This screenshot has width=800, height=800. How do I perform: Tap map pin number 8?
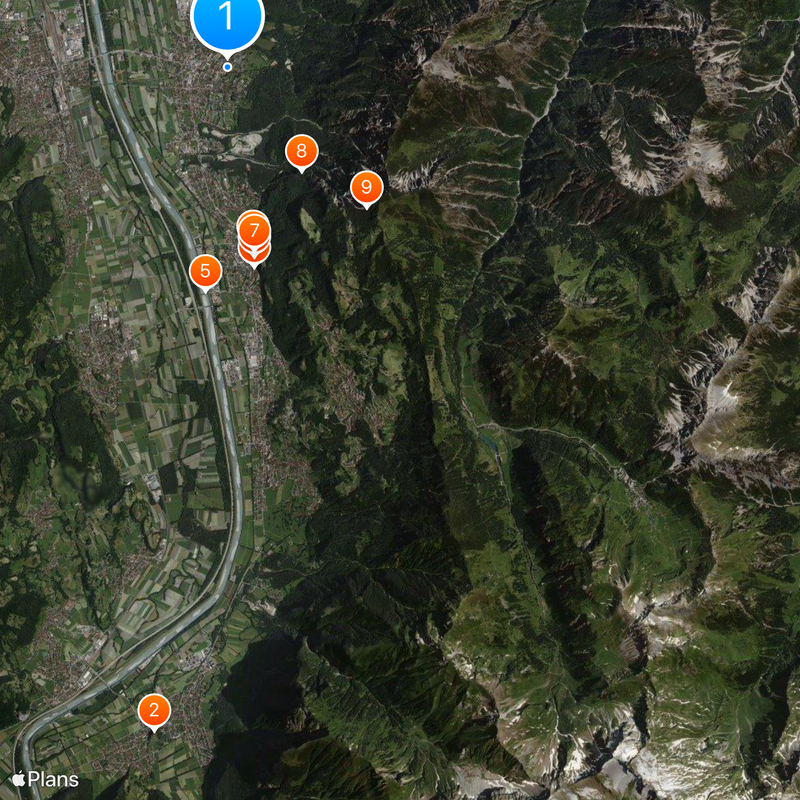click(x=301, y=152)
